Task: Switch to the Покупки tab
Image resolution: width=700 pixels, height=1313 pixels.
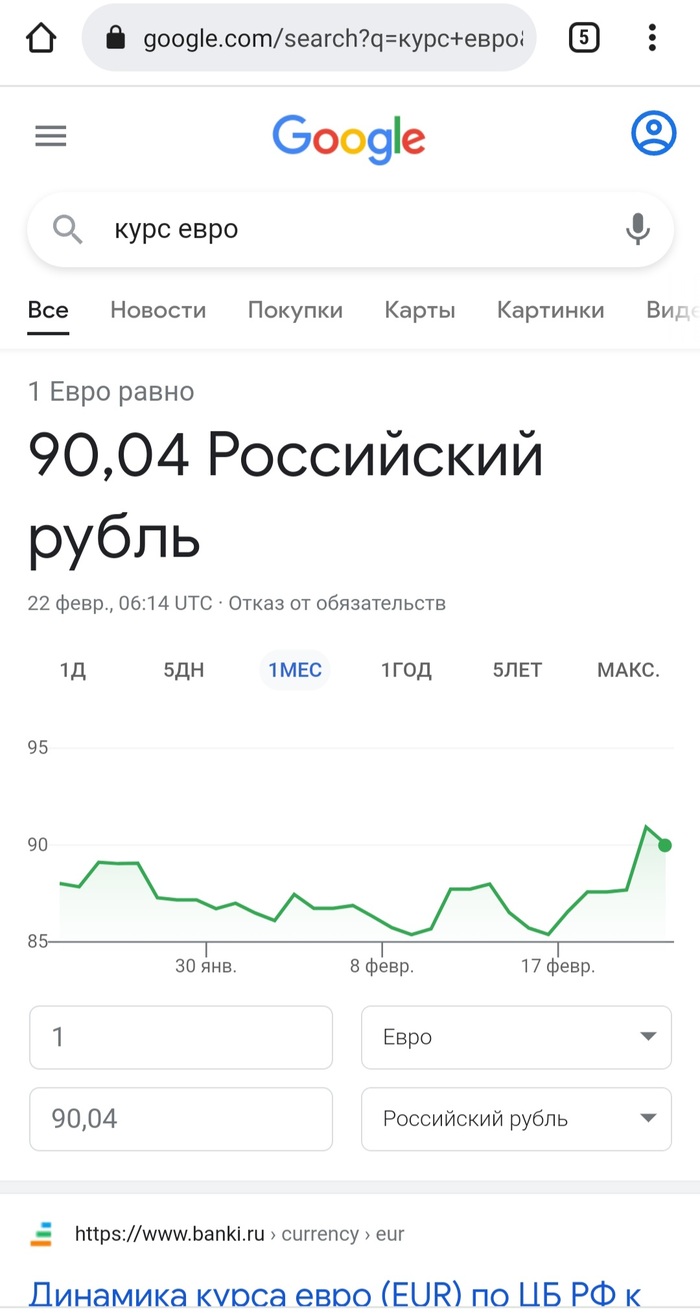Action: 295,310
